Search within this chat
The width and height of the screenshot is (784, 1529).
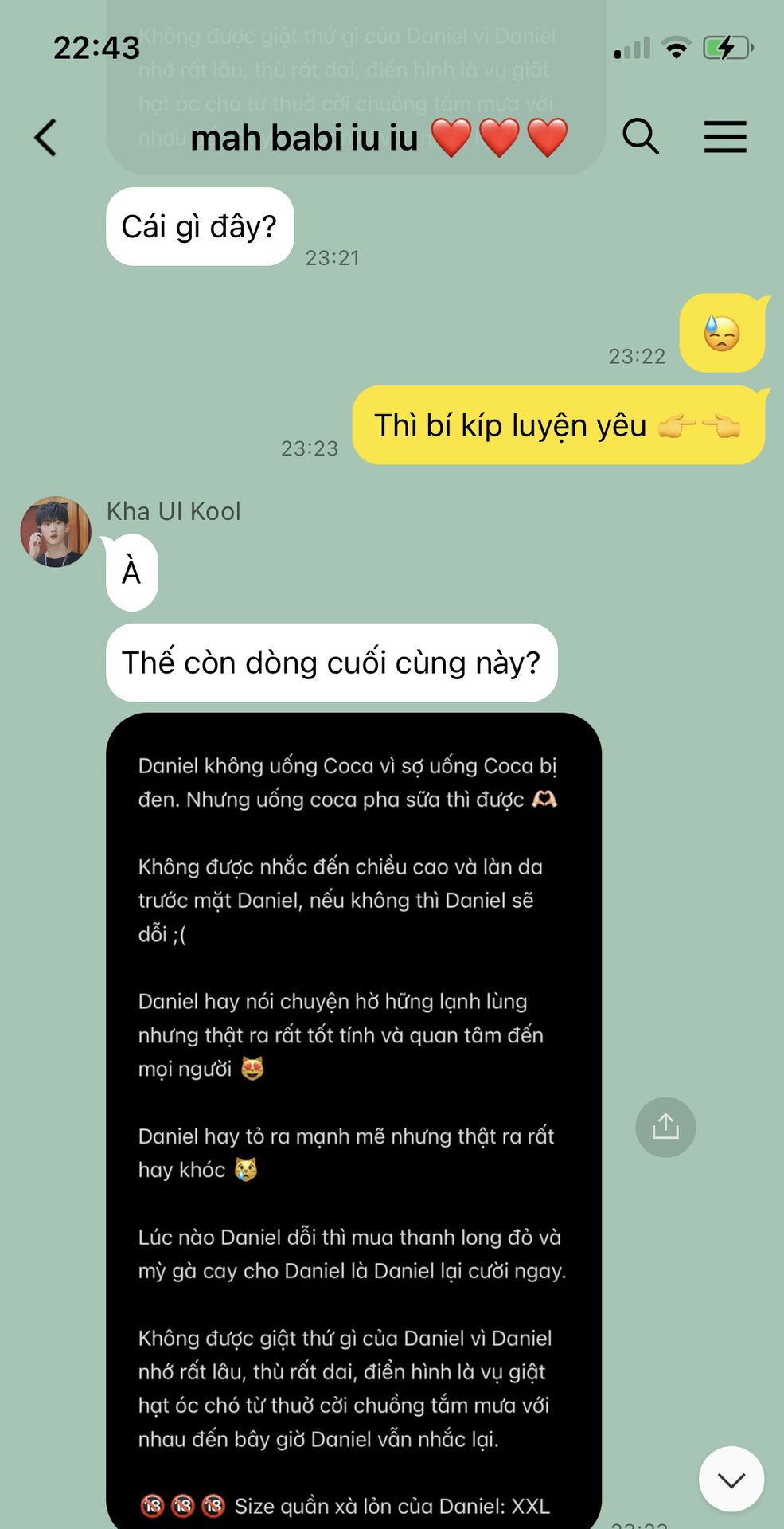pyautogui.click(x=641, y=137)
